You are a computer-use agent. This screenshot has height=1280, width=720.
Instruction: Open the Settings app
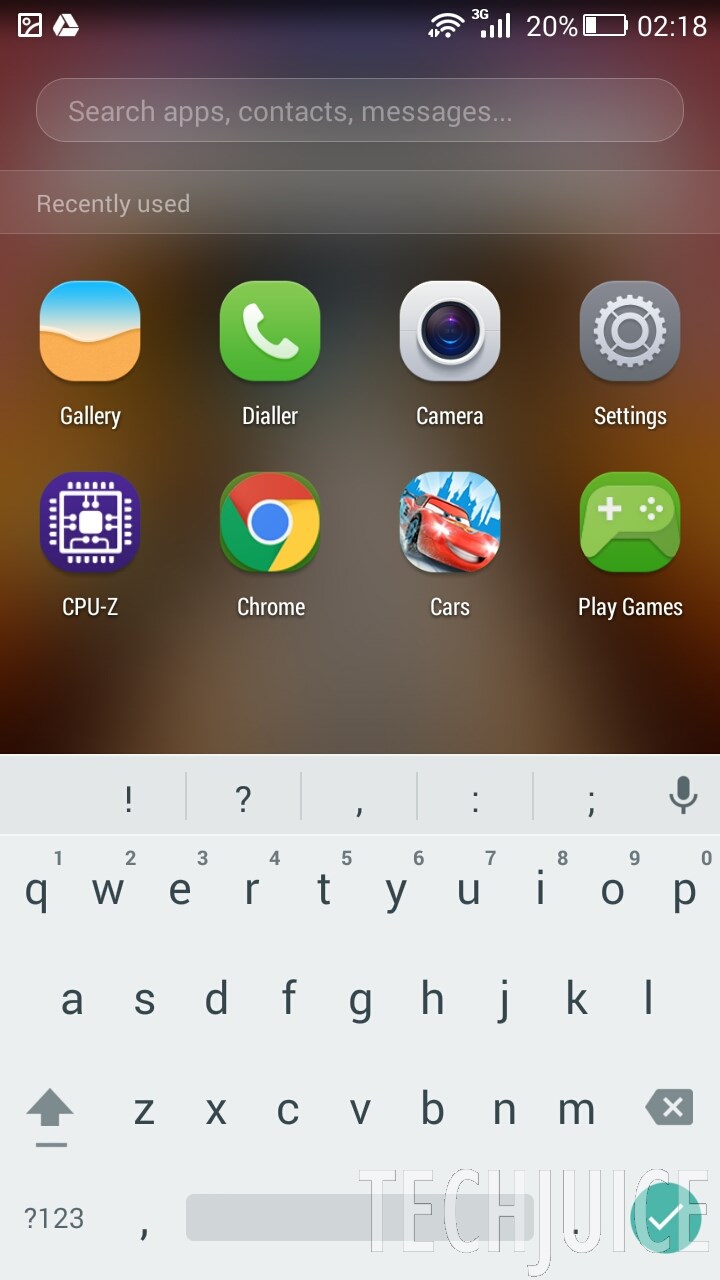(x=630, y=332)
